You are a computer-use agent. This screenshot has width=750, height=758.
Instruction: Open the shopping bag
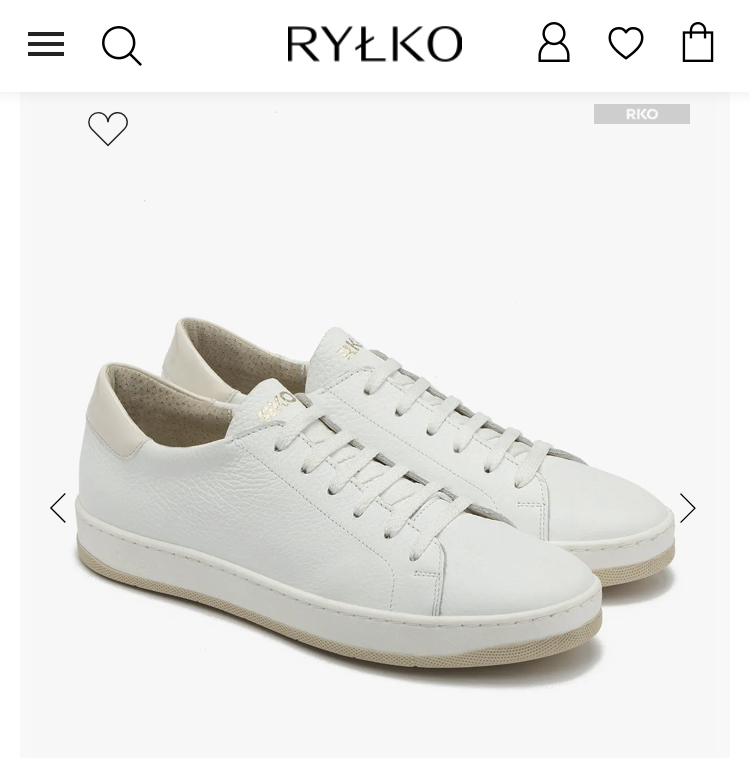click(698, 43)
